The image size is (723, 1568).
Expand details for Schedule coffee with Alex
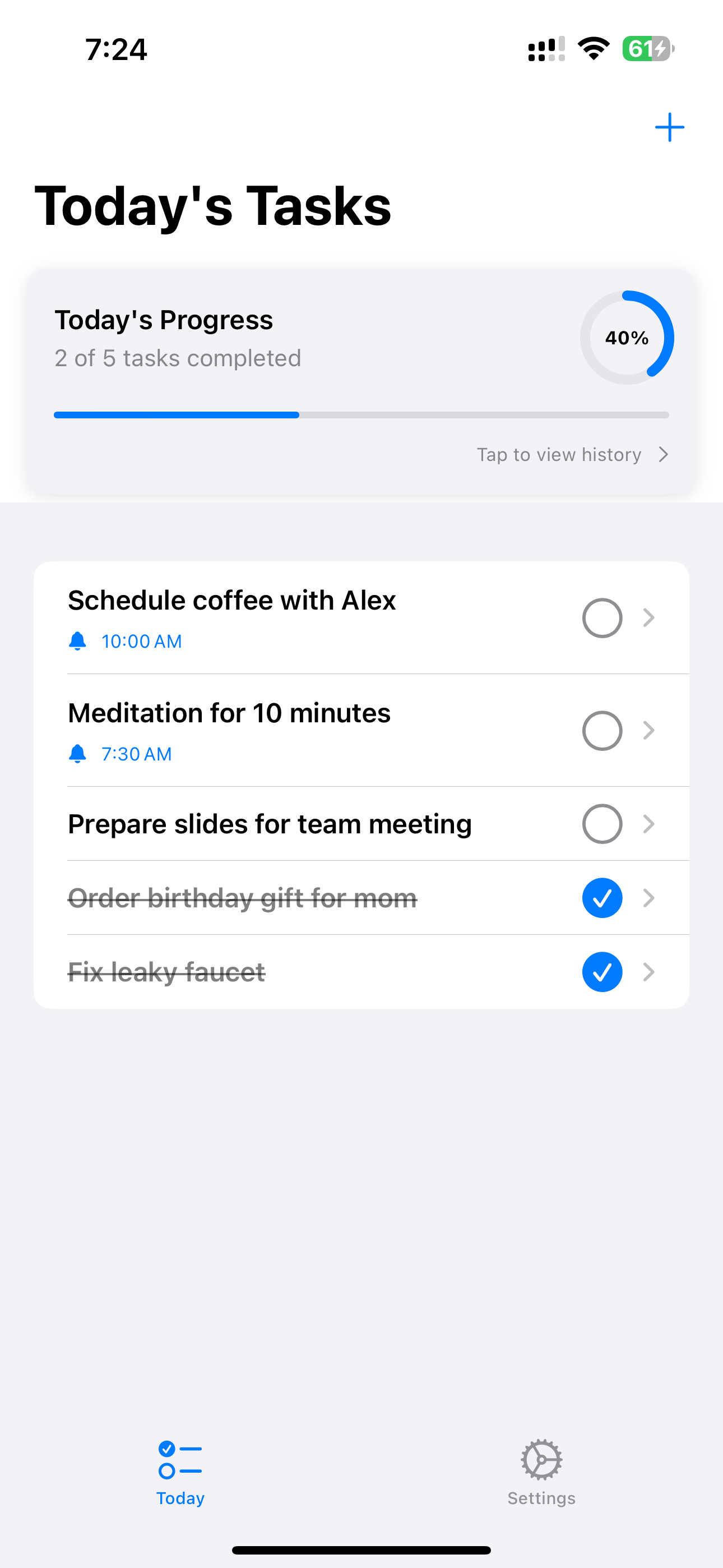click(x=650, y=618)
